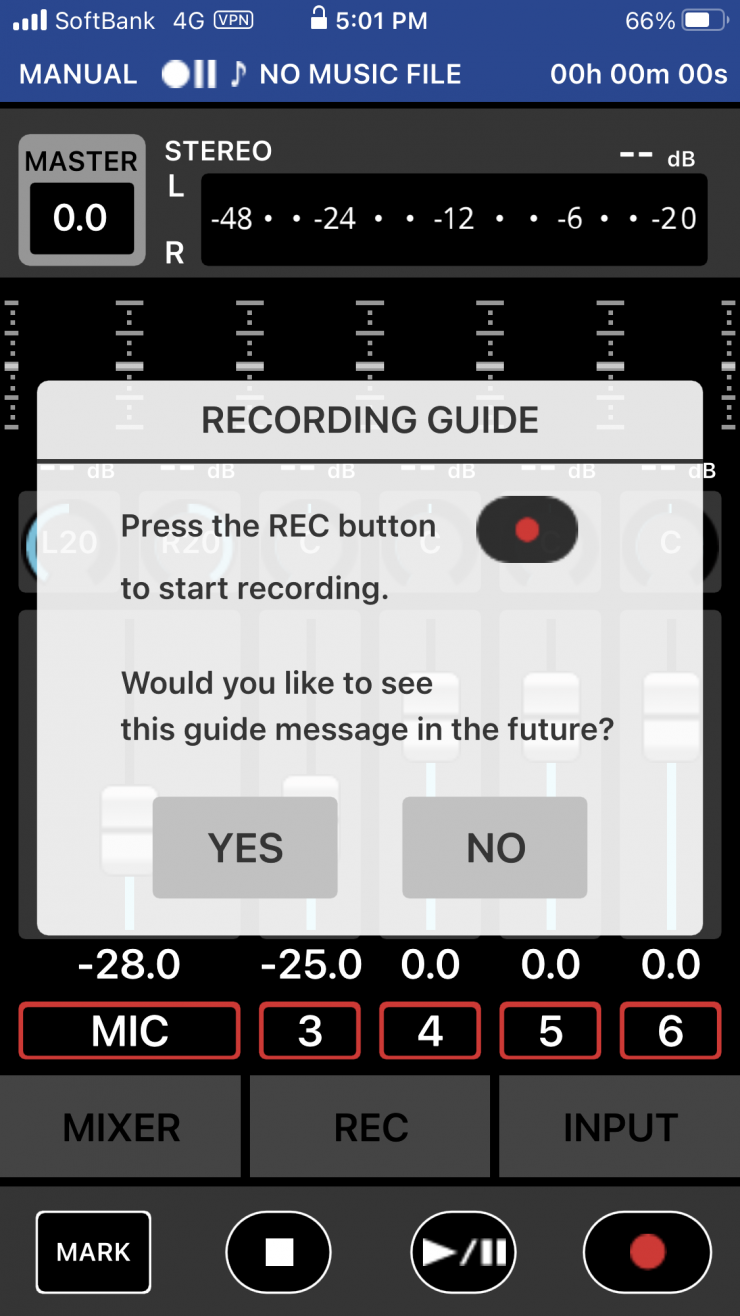Select channel 6
740x1316 pixels.
[670, 1031]
